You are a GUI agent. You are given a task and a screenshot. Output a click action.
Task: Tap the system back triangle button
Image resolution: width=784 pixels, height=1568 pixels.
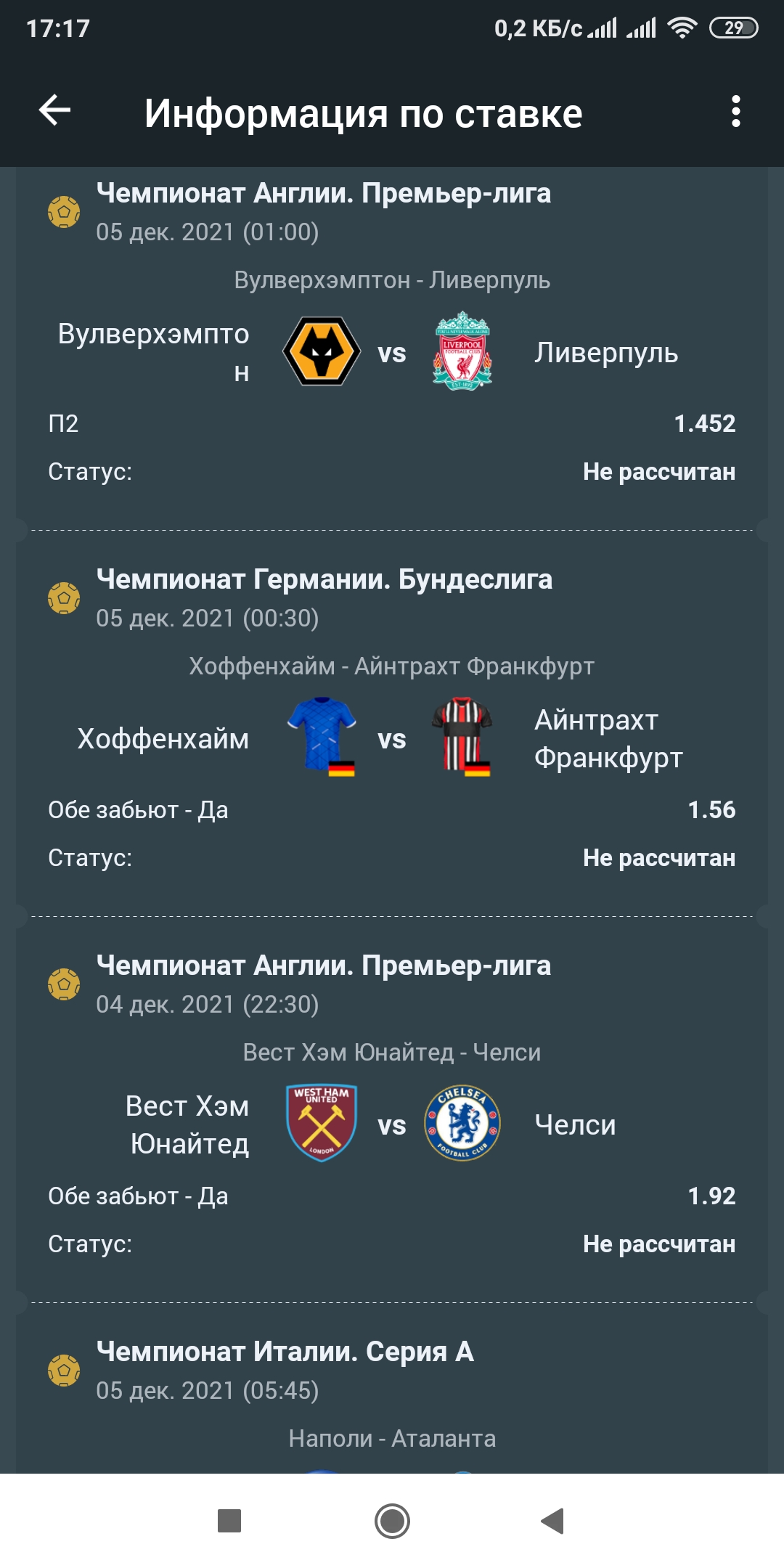coord(553,1521)
